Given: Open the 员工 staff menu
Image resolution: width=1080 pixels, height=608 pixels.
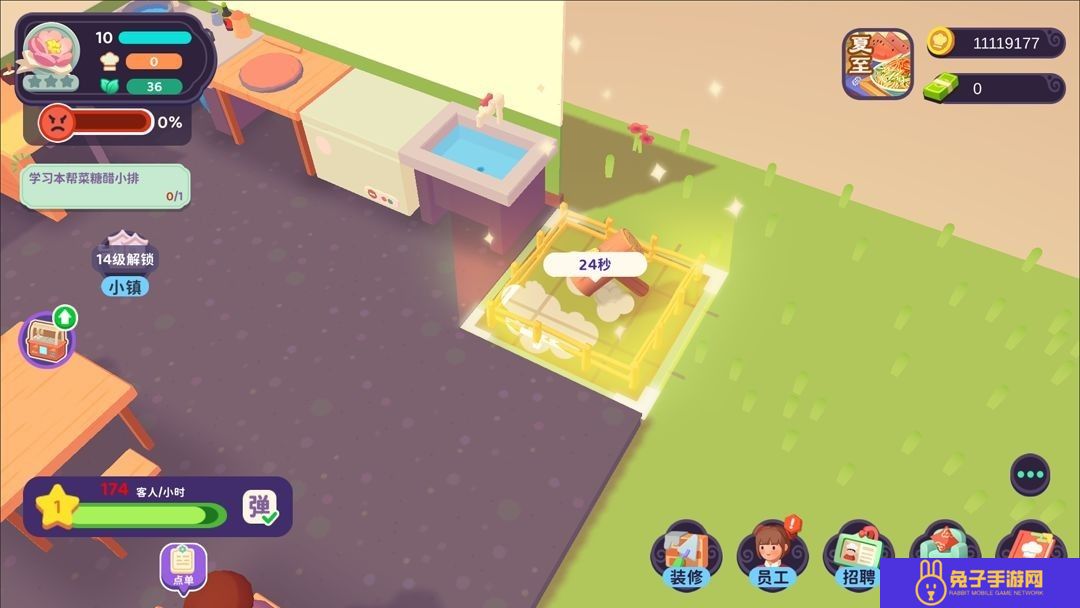Looking at the screenshot, I should [771, 556].
